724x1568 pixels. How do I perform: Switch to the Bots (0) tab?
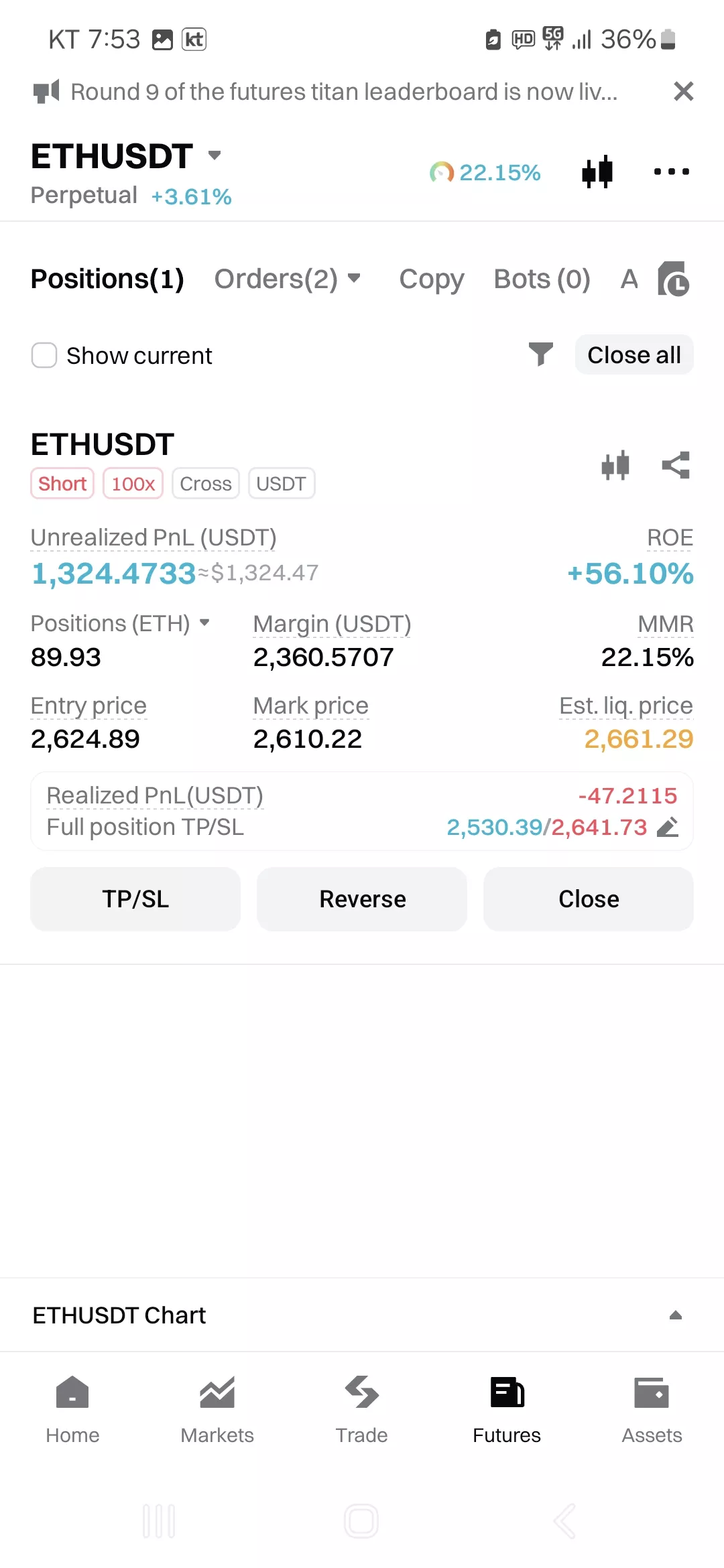point(542,279)
